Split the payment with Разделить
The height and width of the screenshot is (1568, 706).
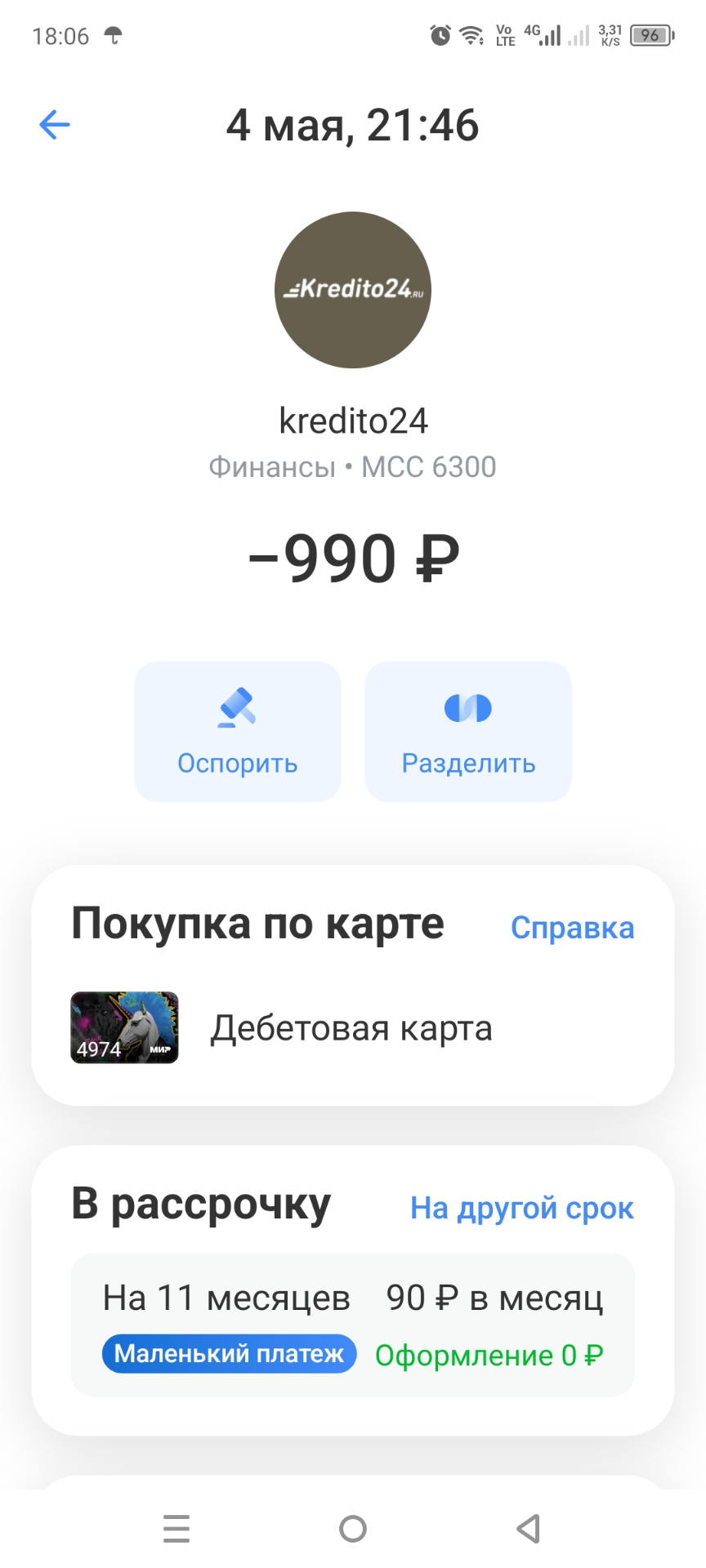tap(468, 732)
